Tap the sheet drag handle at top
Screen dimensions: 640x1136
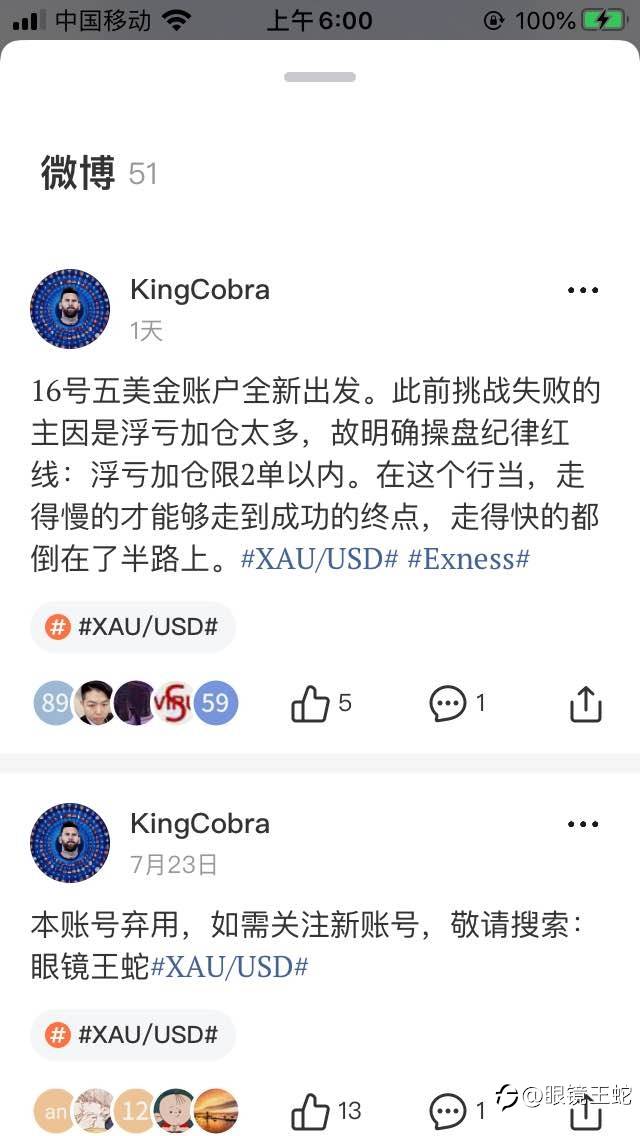320,77
